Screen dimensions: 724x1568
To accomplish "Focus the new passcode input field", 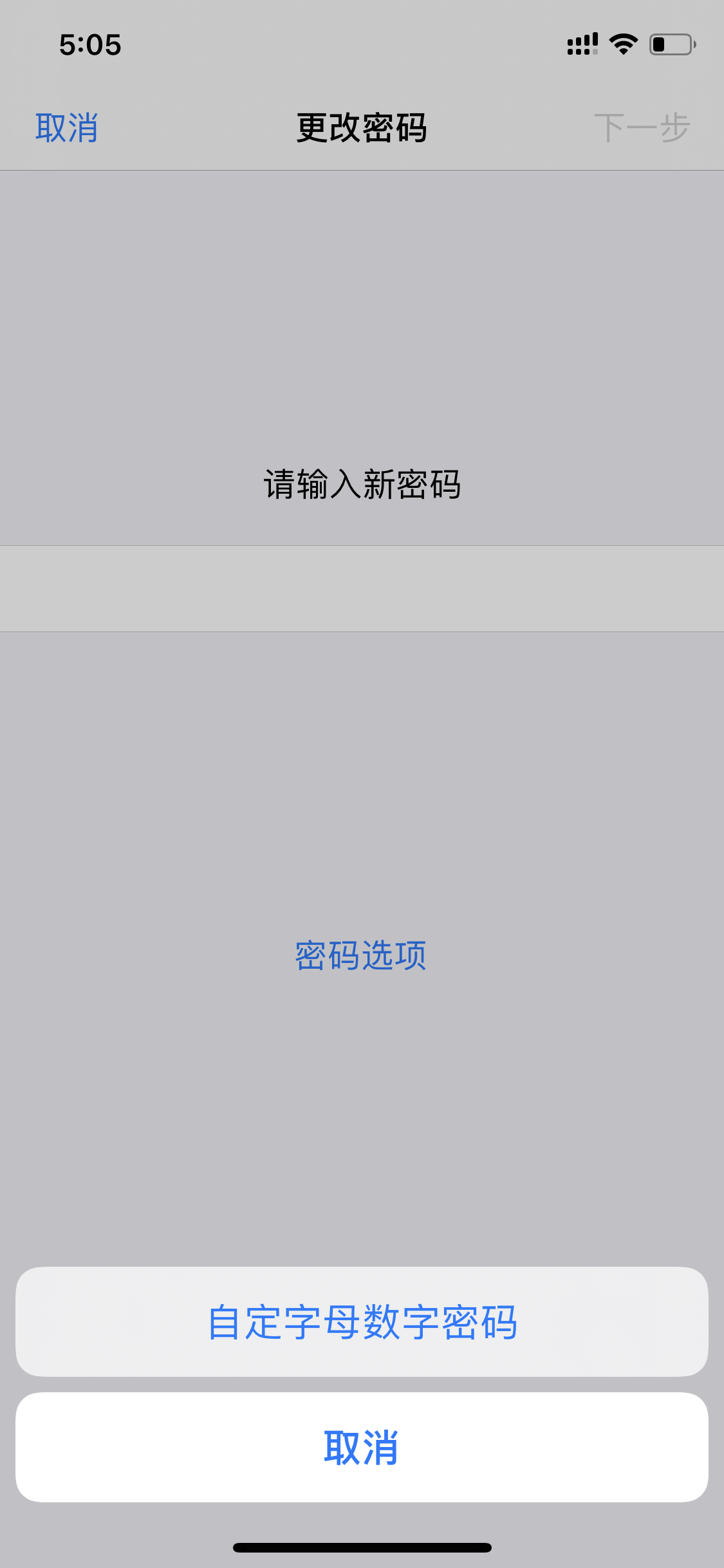I will pos(362,588).
